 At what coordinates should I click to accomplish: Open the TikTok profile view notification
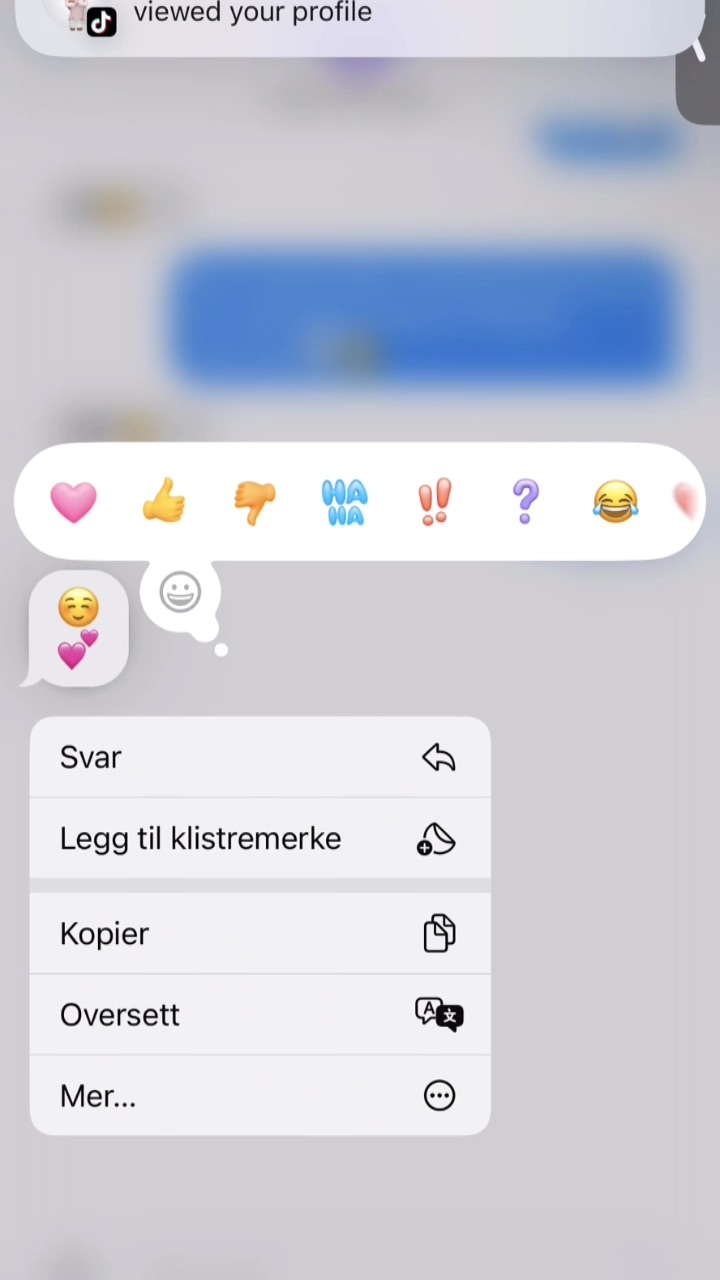point(360,20)
